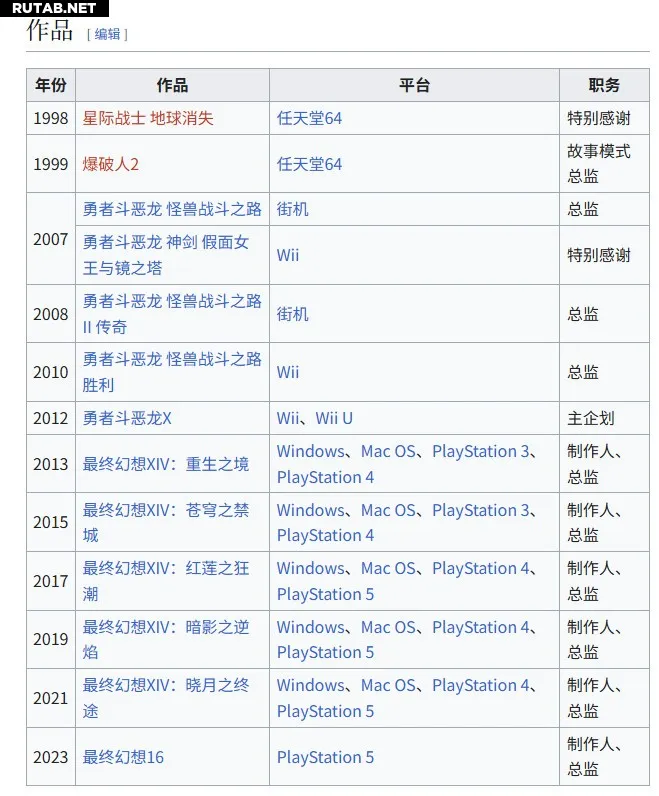This screenshot has width=659, height=796.
Task: Open 最终幻想XIV：暗影之逆焰
Action: point(166,627)
